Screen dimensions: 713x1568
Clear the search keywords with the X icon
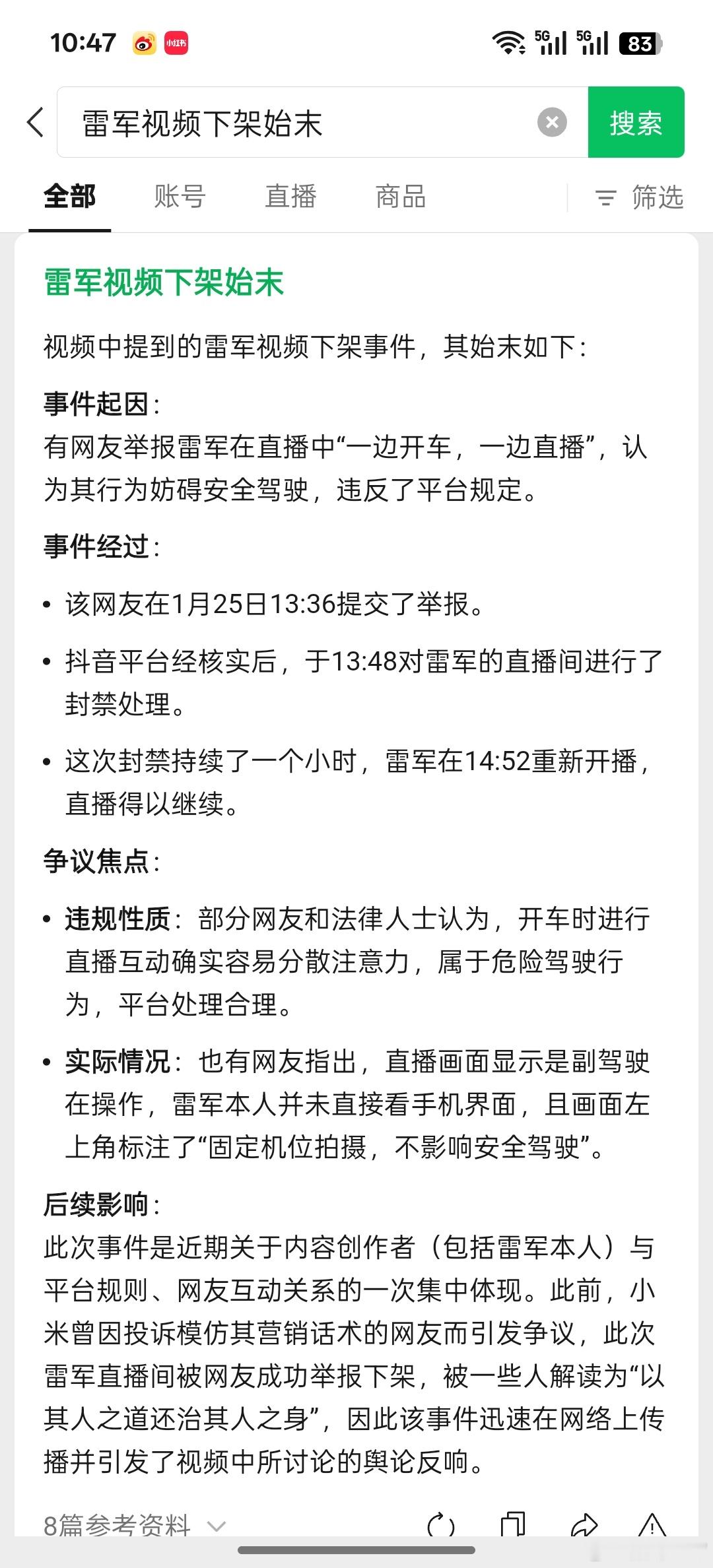[553, 121]
